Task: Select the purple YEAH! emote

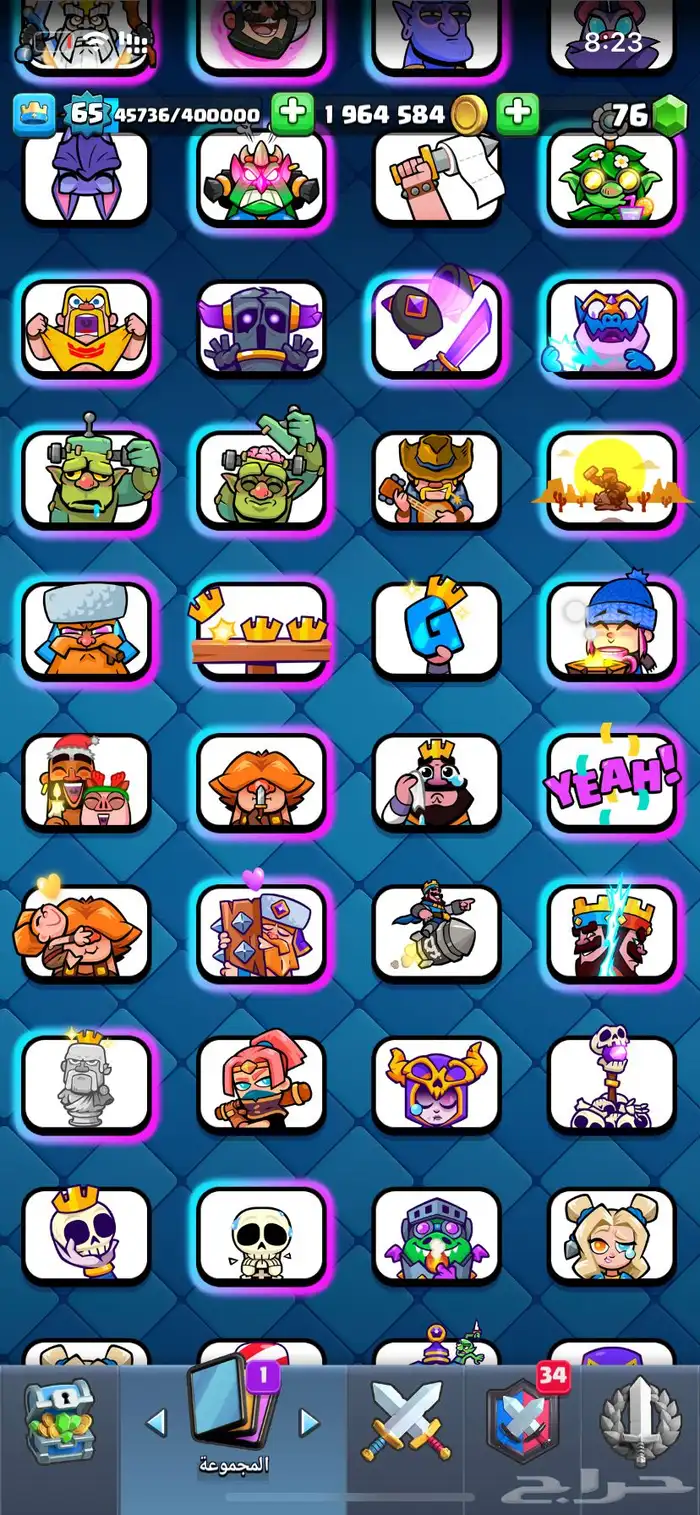Action: point(611,781)
